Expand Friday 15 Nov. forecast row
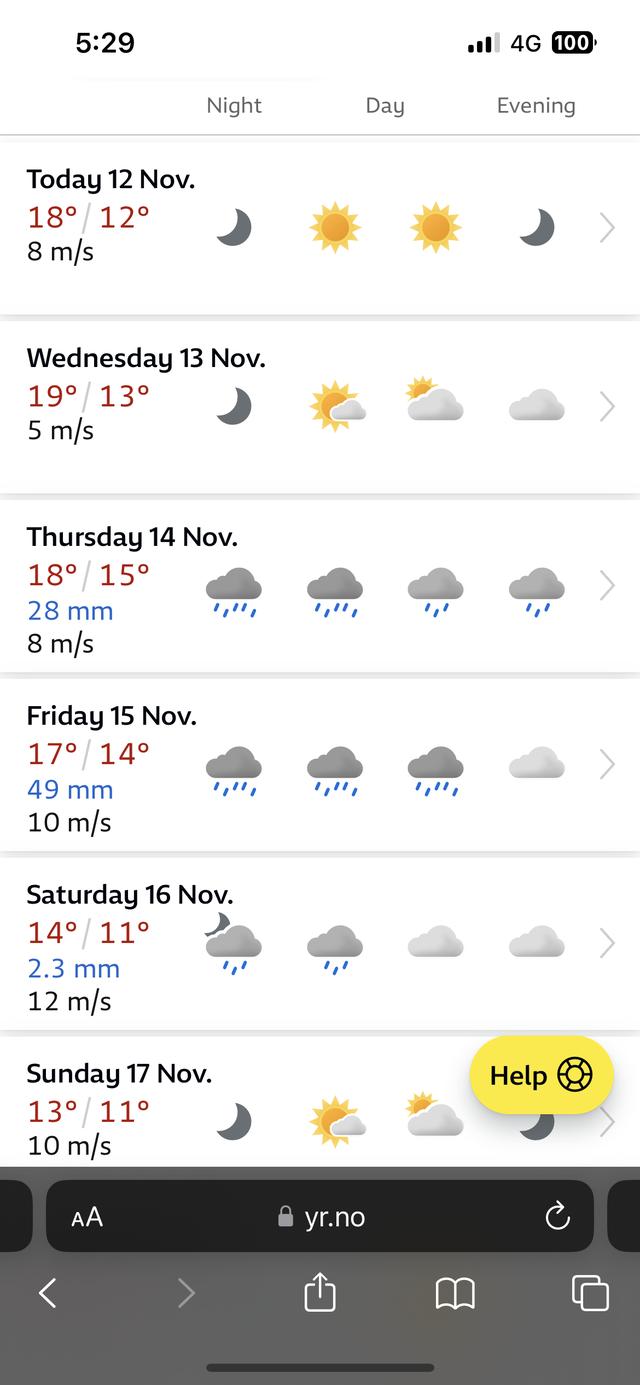Screen dimensions: 640x1385 [606, 765]
